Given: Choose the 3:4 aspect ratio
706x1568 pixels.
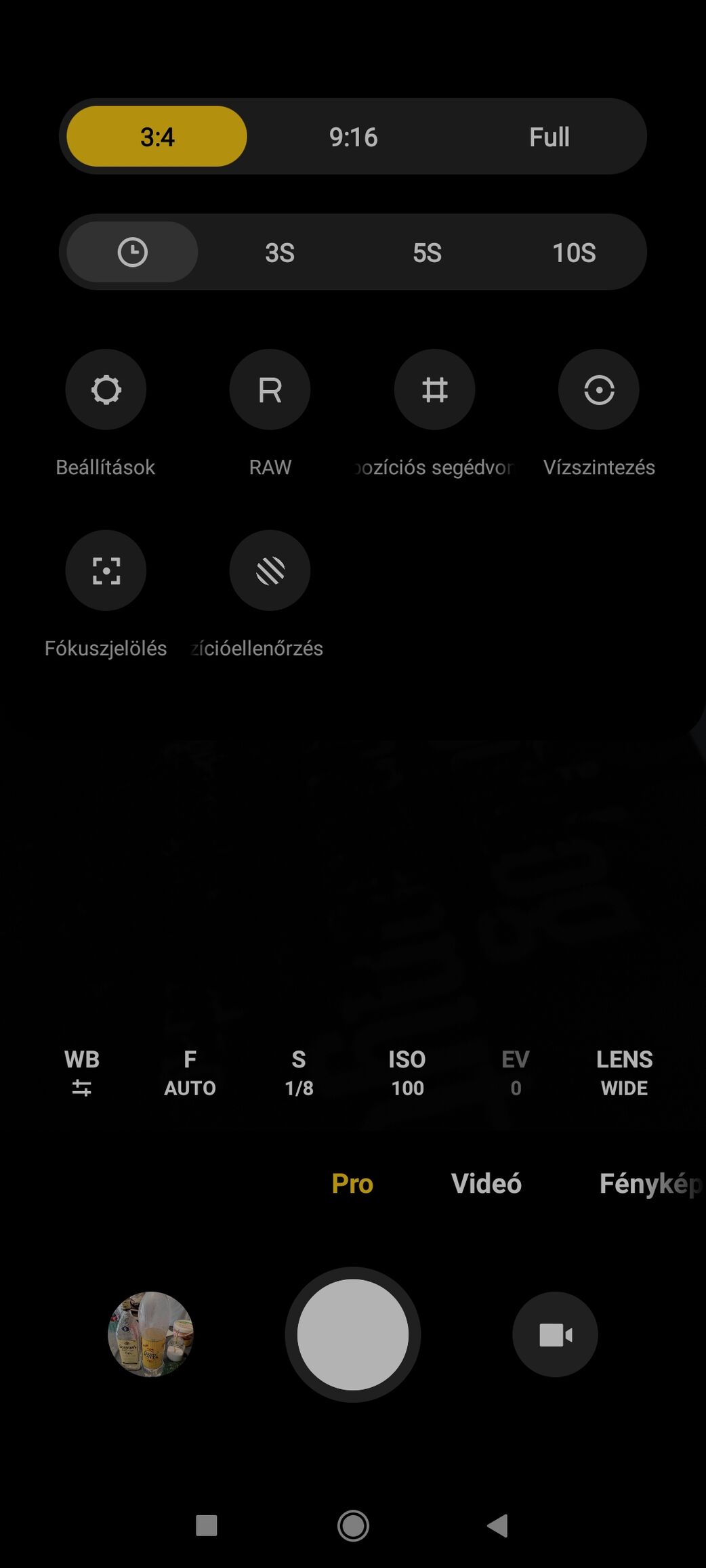Looking at the screenshot, I should [157, 137].
